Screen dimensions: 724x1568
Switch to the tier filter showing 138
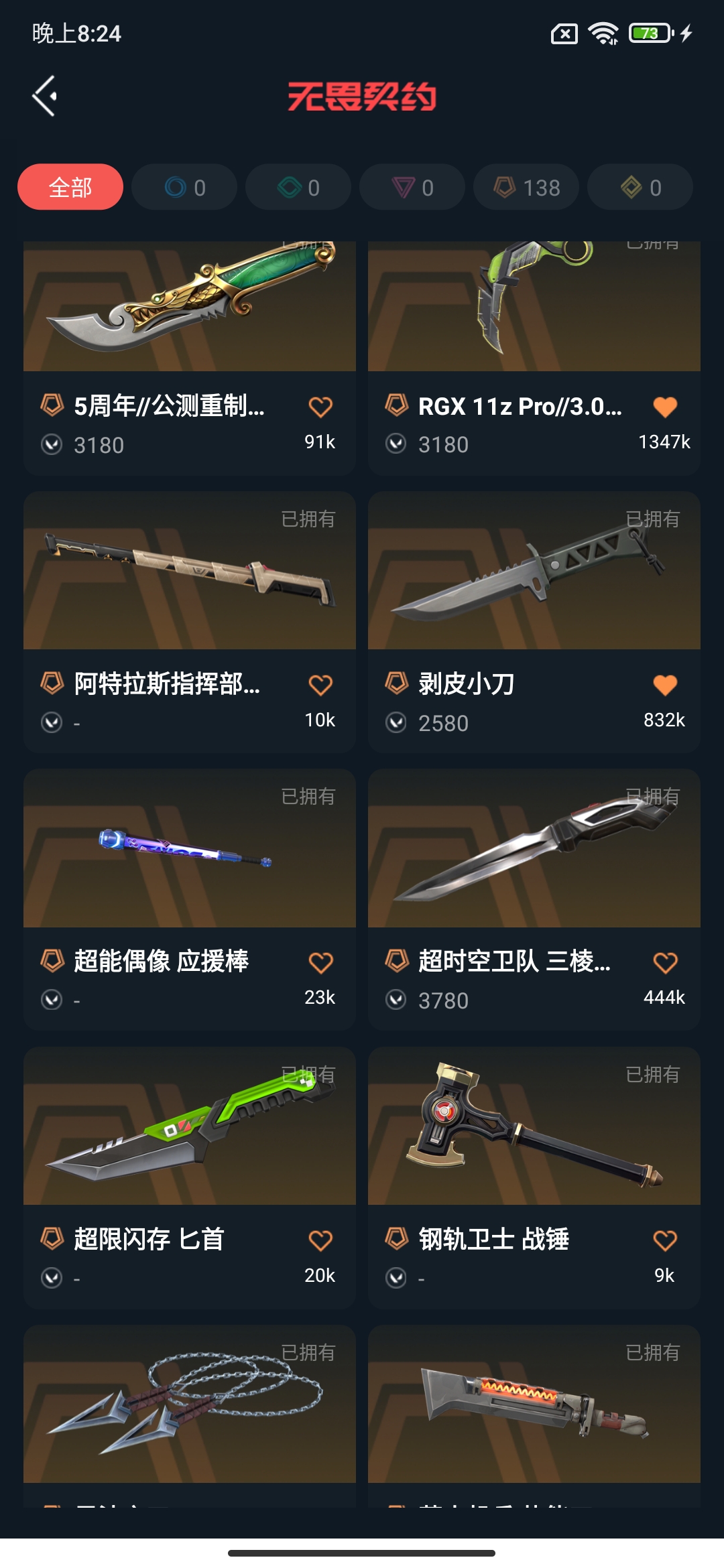click(x=526, y=187)
